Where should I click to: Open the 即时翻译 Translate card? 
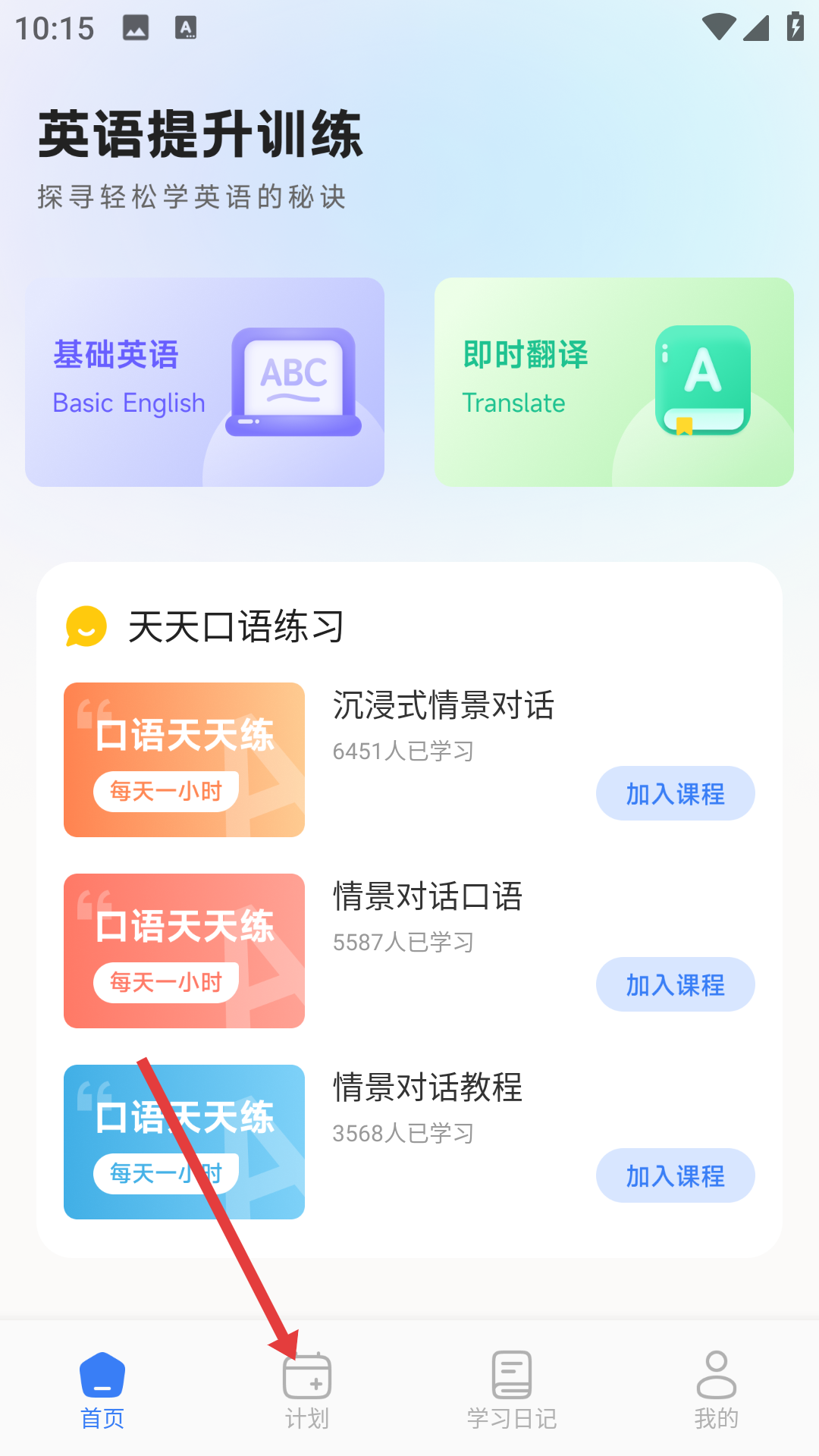pyautogui.click(x=614, y=382)
